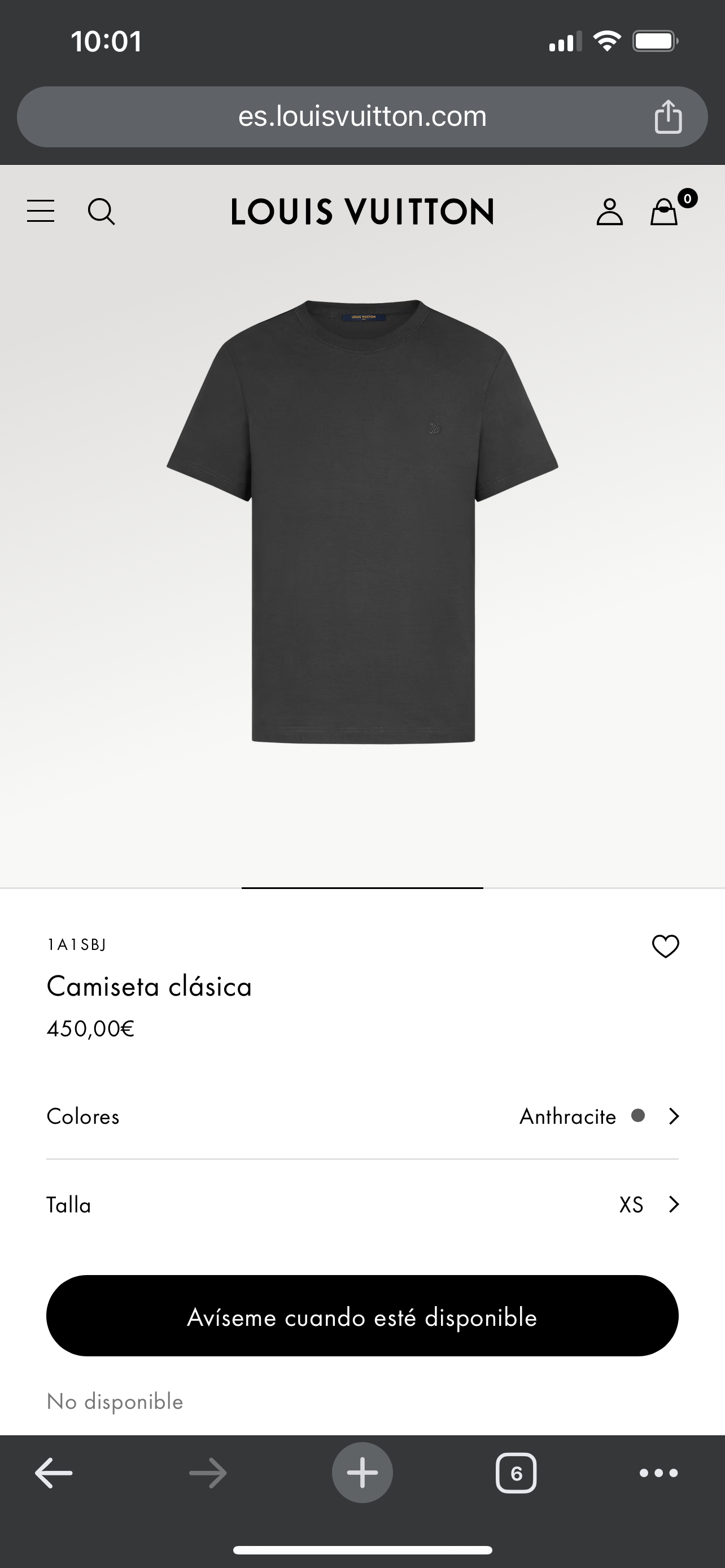Tap 'Avíseme cuando esté disponible' button

362,1317
